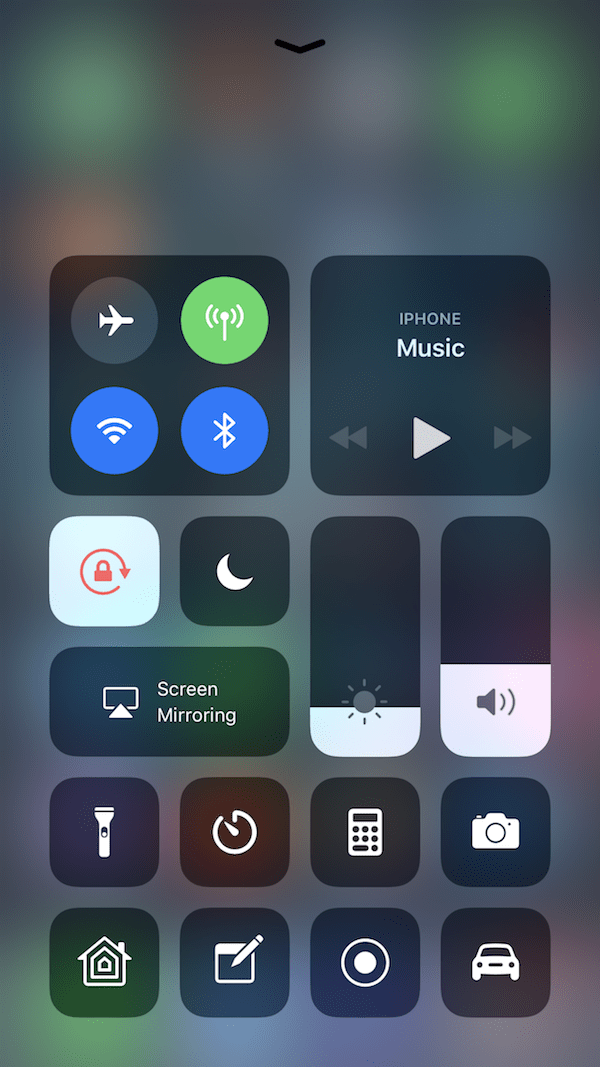Create a new note
This screenshot has height=1067, width=600.
(234, 963)
